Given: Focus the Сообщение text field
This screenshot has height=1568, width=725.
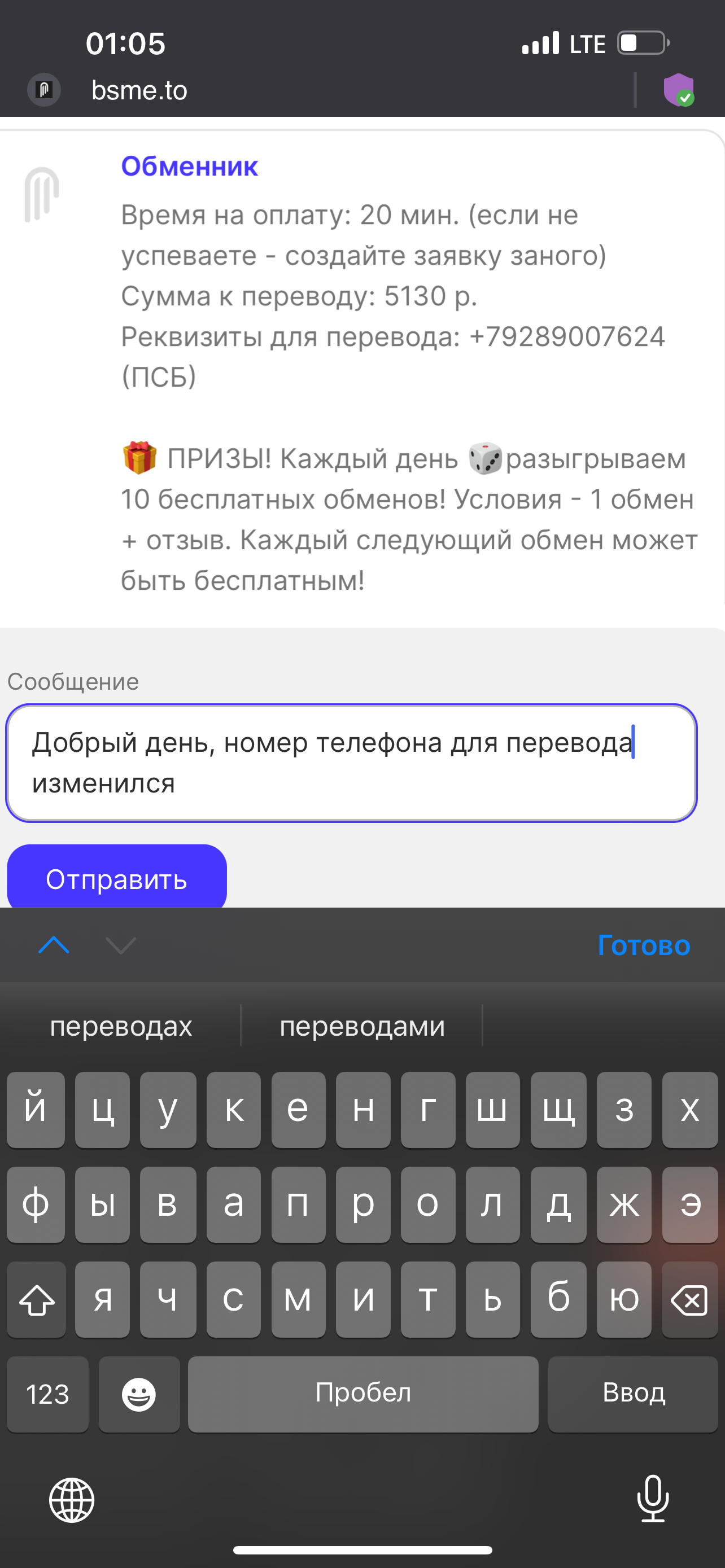Looking at the screenshot, I should 351,763.
